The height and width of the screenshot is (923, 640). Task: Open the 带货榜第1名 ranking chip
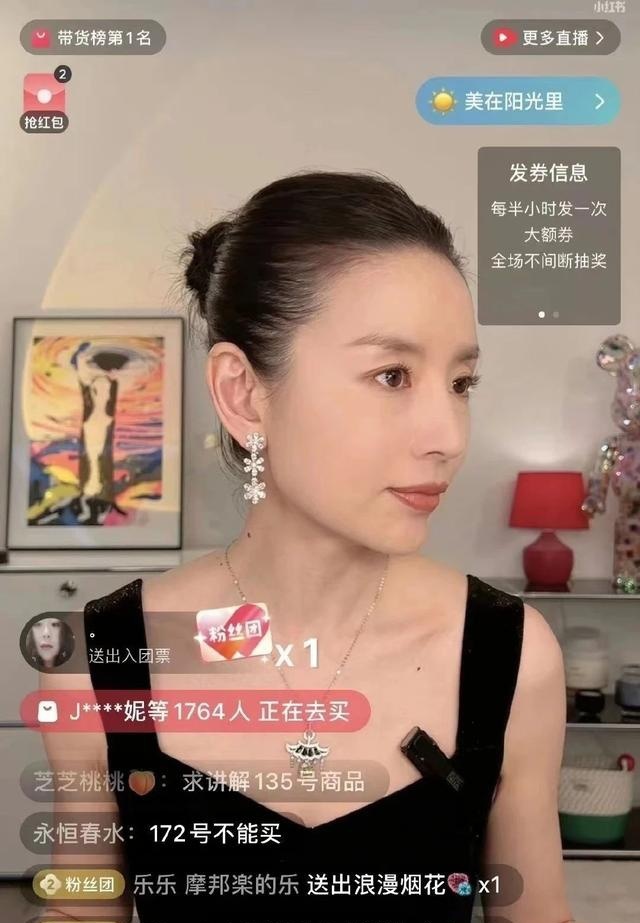[93, 38]
